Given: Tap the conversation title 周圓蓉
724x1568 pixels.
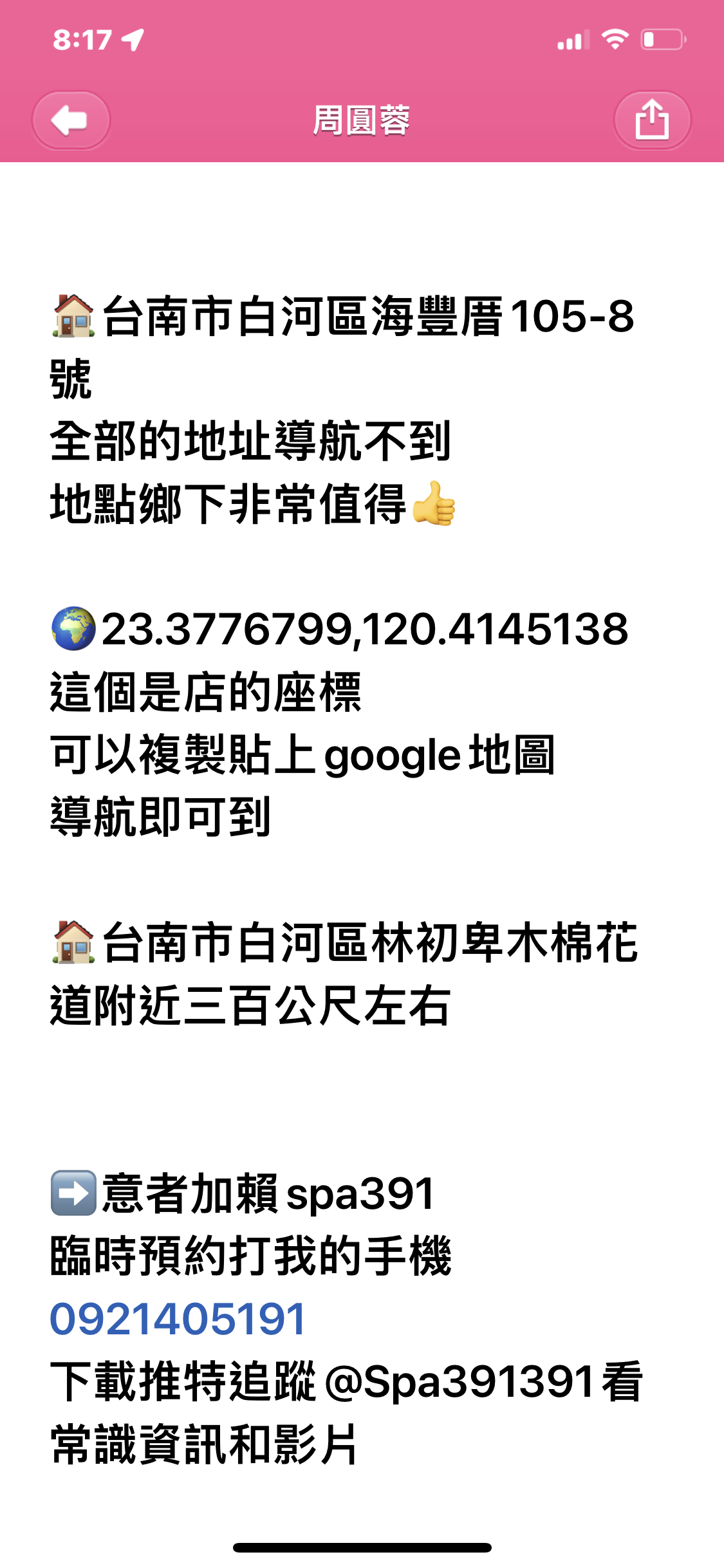Looking at the screenshot, I should (362, 120).
